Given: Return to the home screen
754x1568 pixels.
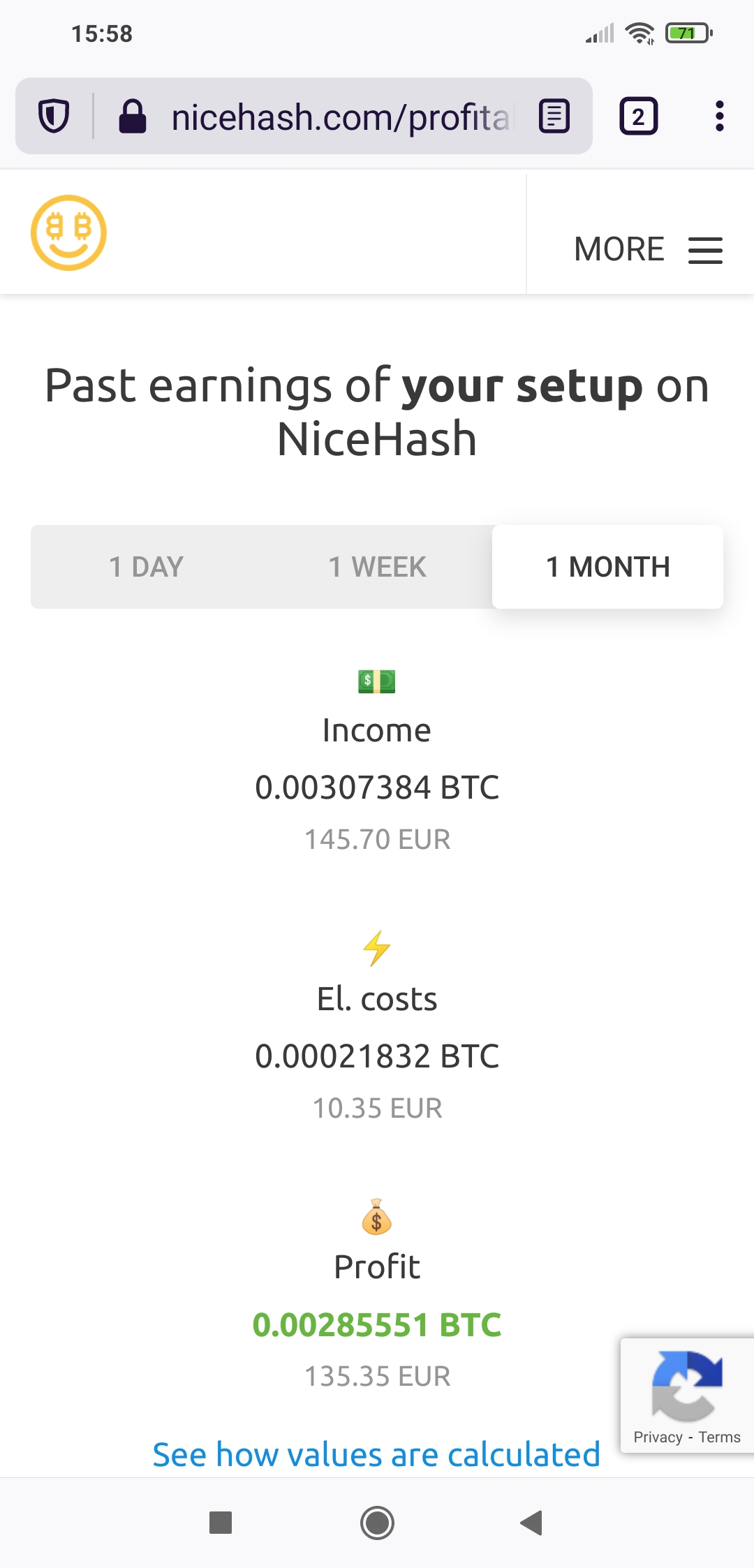Looking at the screenshot, I should tap(377, 1523).
